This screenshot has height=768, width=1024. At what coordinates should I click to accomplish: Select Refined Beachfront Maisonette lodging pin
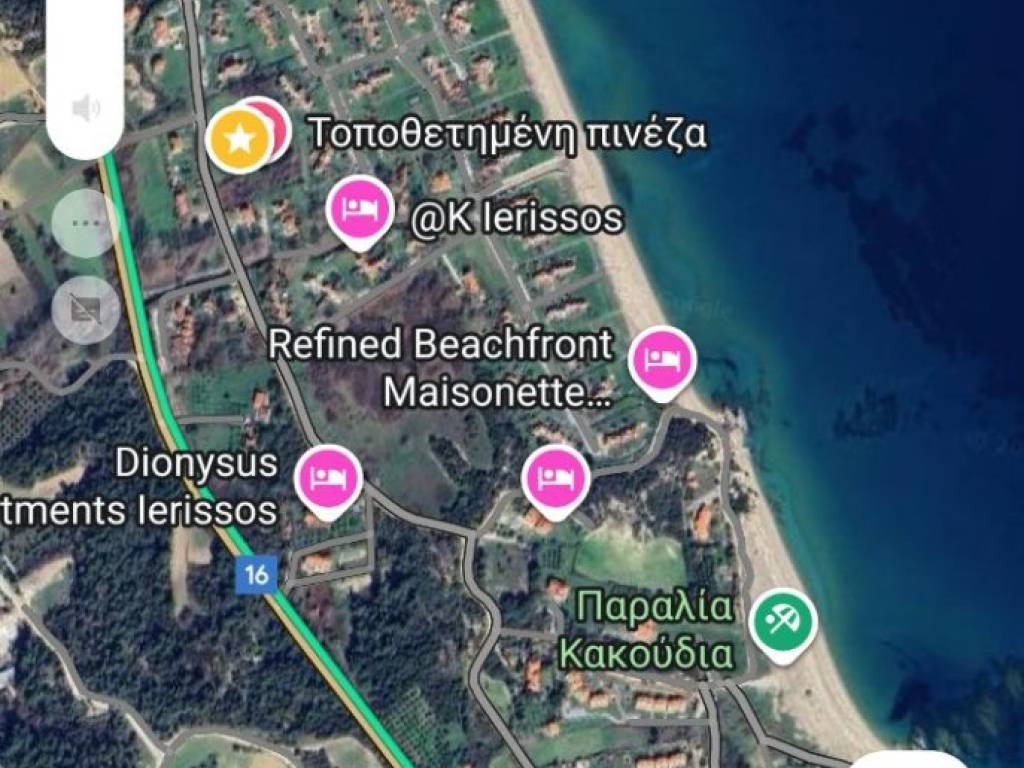[663, 360]
